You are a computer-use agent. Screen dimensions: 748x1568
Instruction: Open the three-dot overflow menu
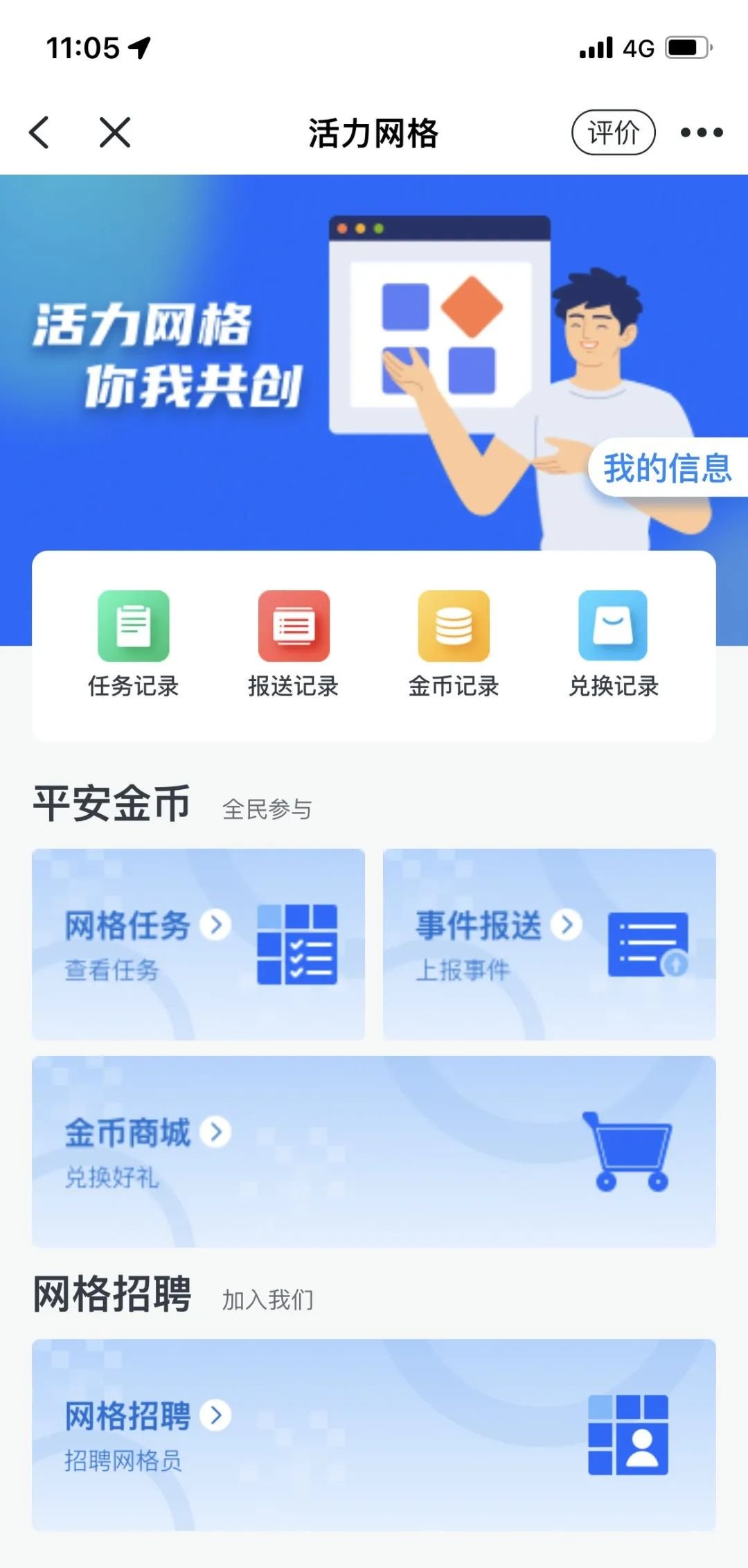[701, 132]
